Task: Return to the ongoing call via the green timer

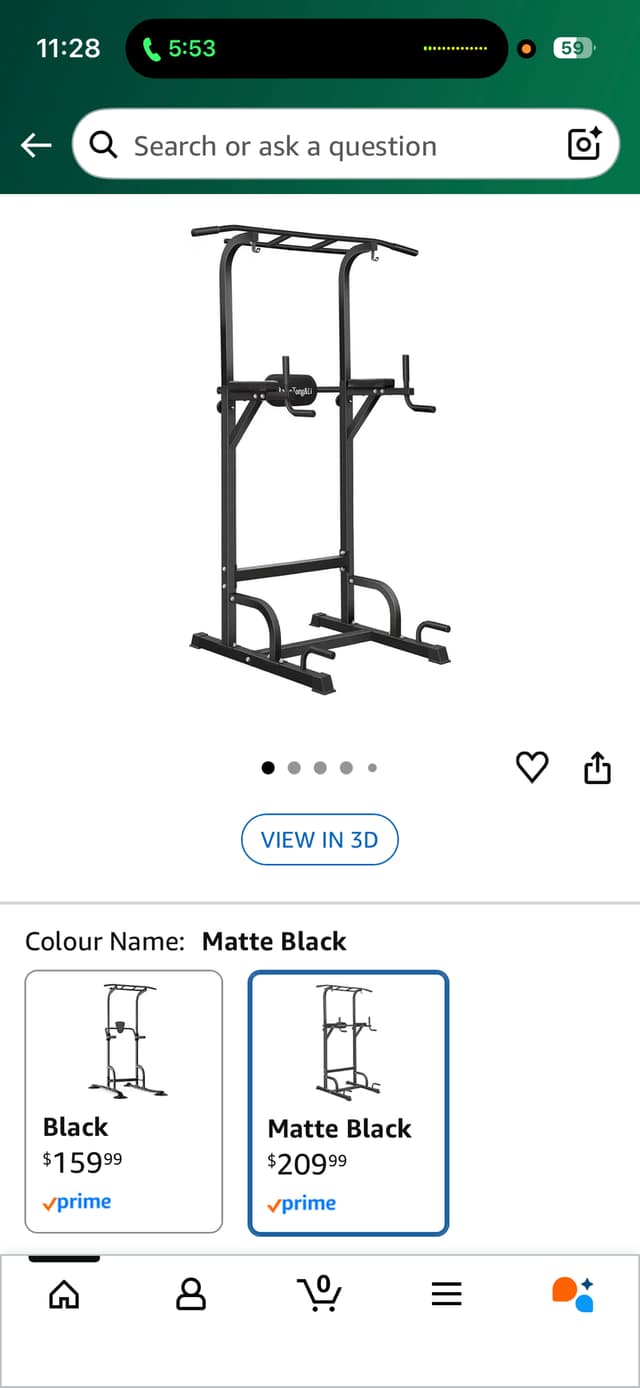Action: [180, 48]
